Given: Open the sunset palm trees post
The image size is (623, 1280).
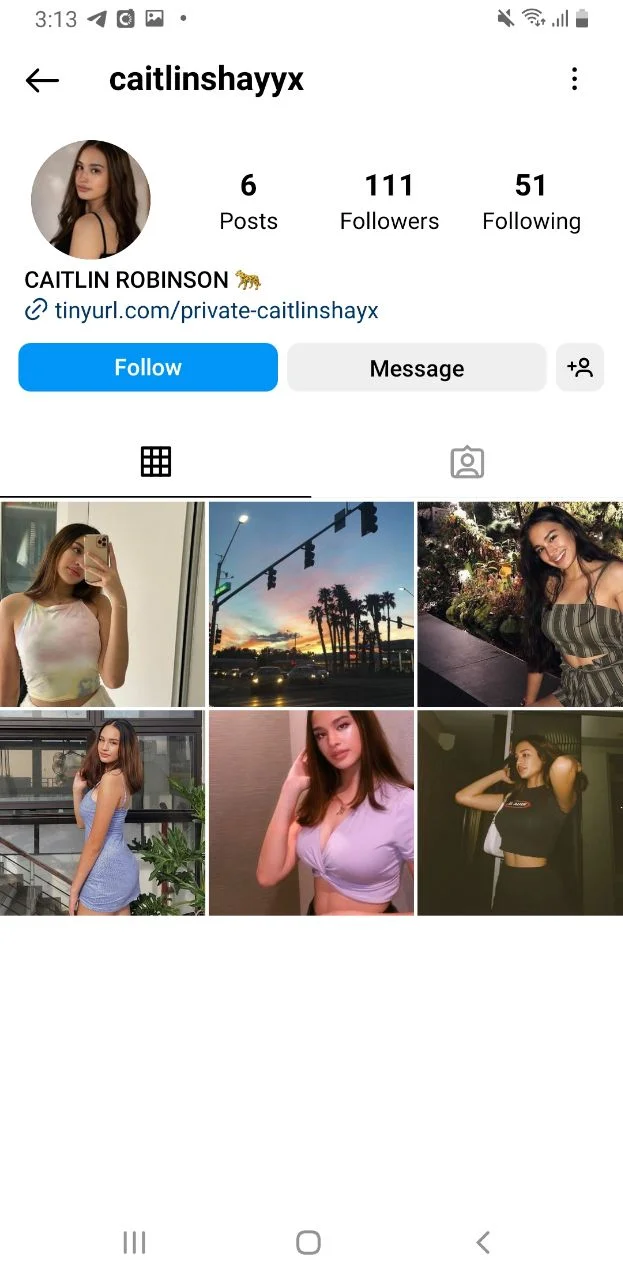Looking at the screenshot, I should (x=311, y=604).
